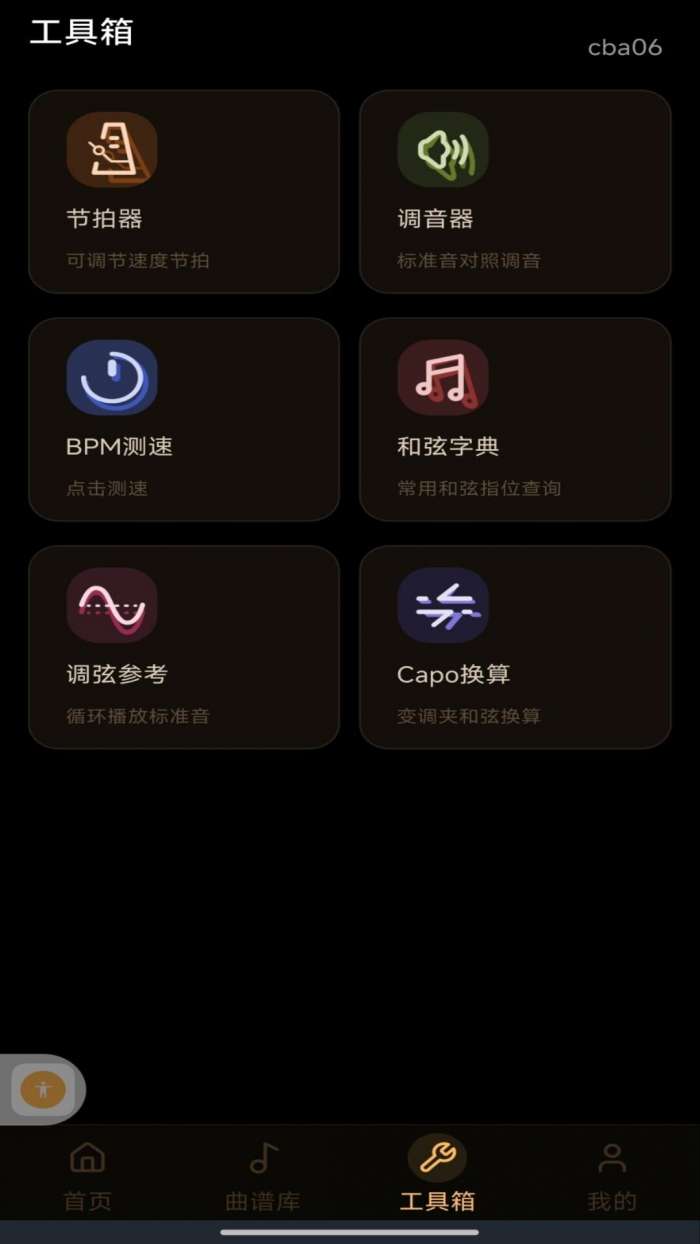Viewport: 700px width, 1244px height.
Task: Tap the floating accessibility button
Action: 43,1089
